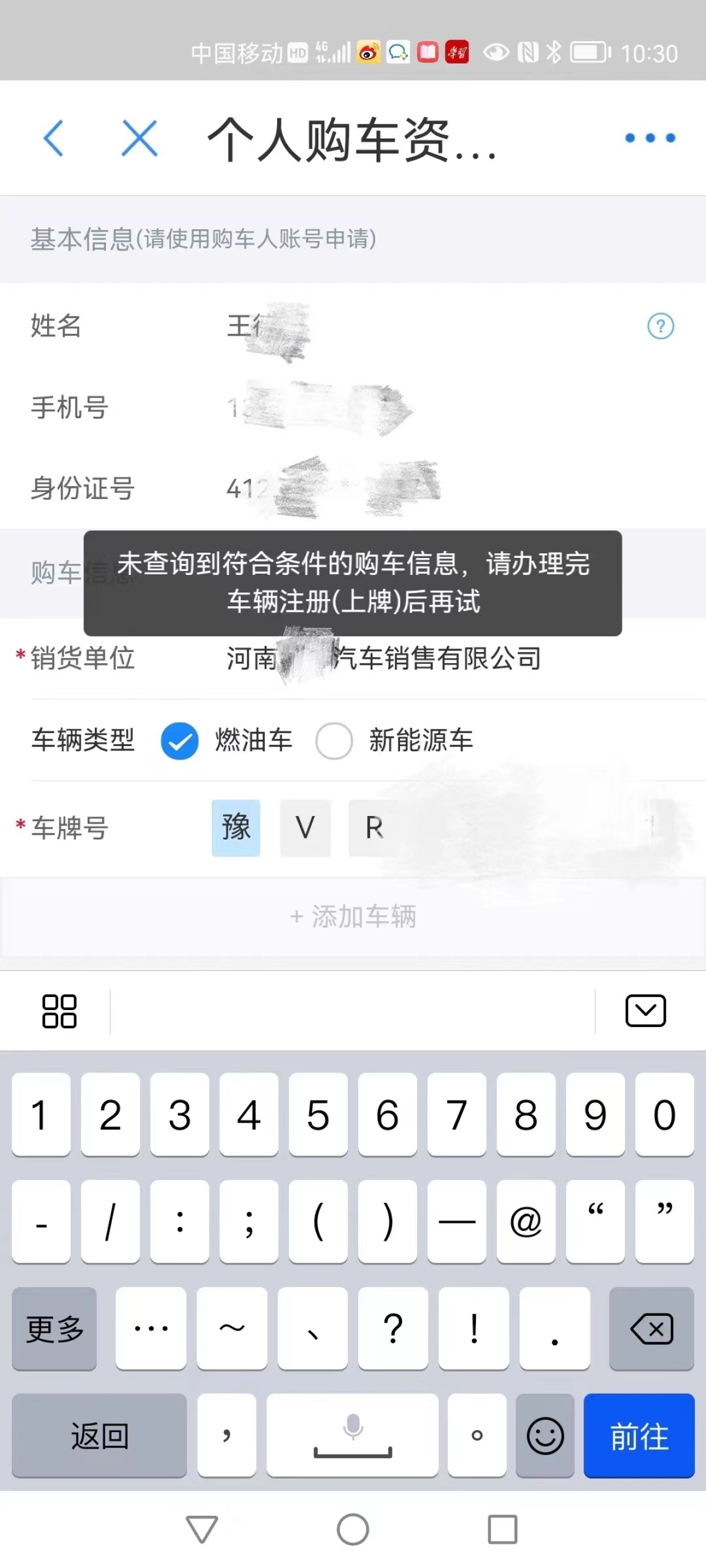
Task: Hide the keyboard with the collapse icon
Action: click(x=645, y=1011)
